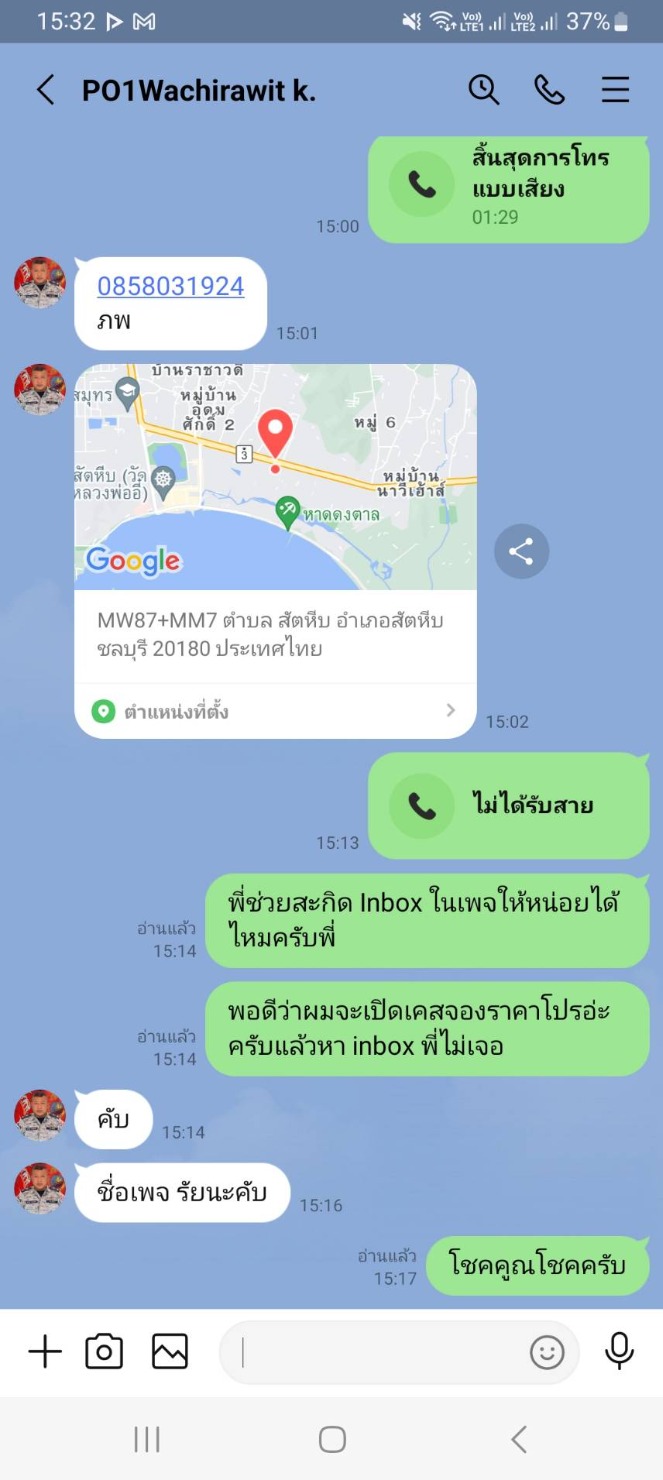Go back from the PO1Wachirawit chat
The image size is (663, 1480).
[45, 90]
